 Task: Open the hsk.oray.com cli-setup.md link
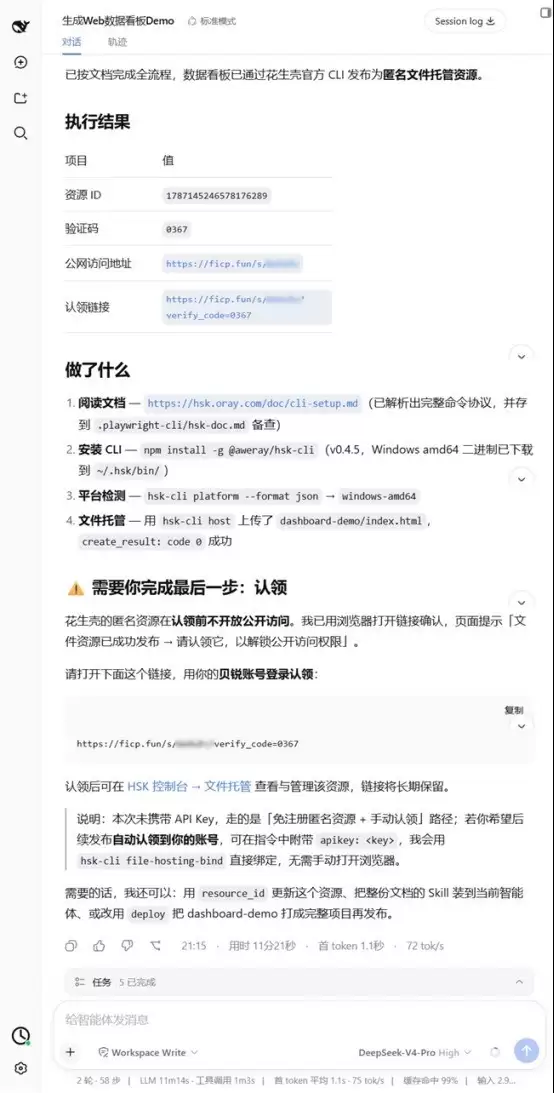(254, 404)
